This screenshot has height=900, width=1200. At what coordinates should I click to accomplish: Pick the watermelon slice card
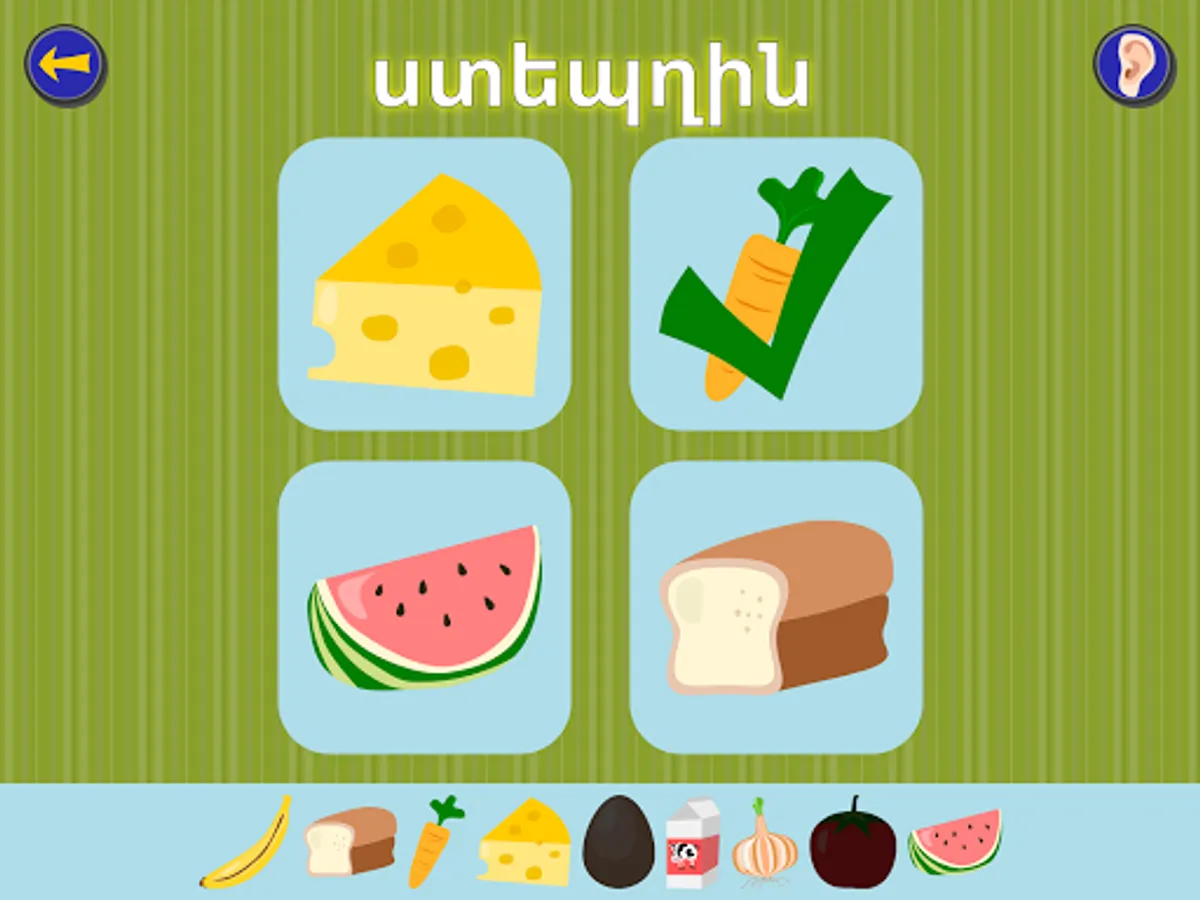425,607
